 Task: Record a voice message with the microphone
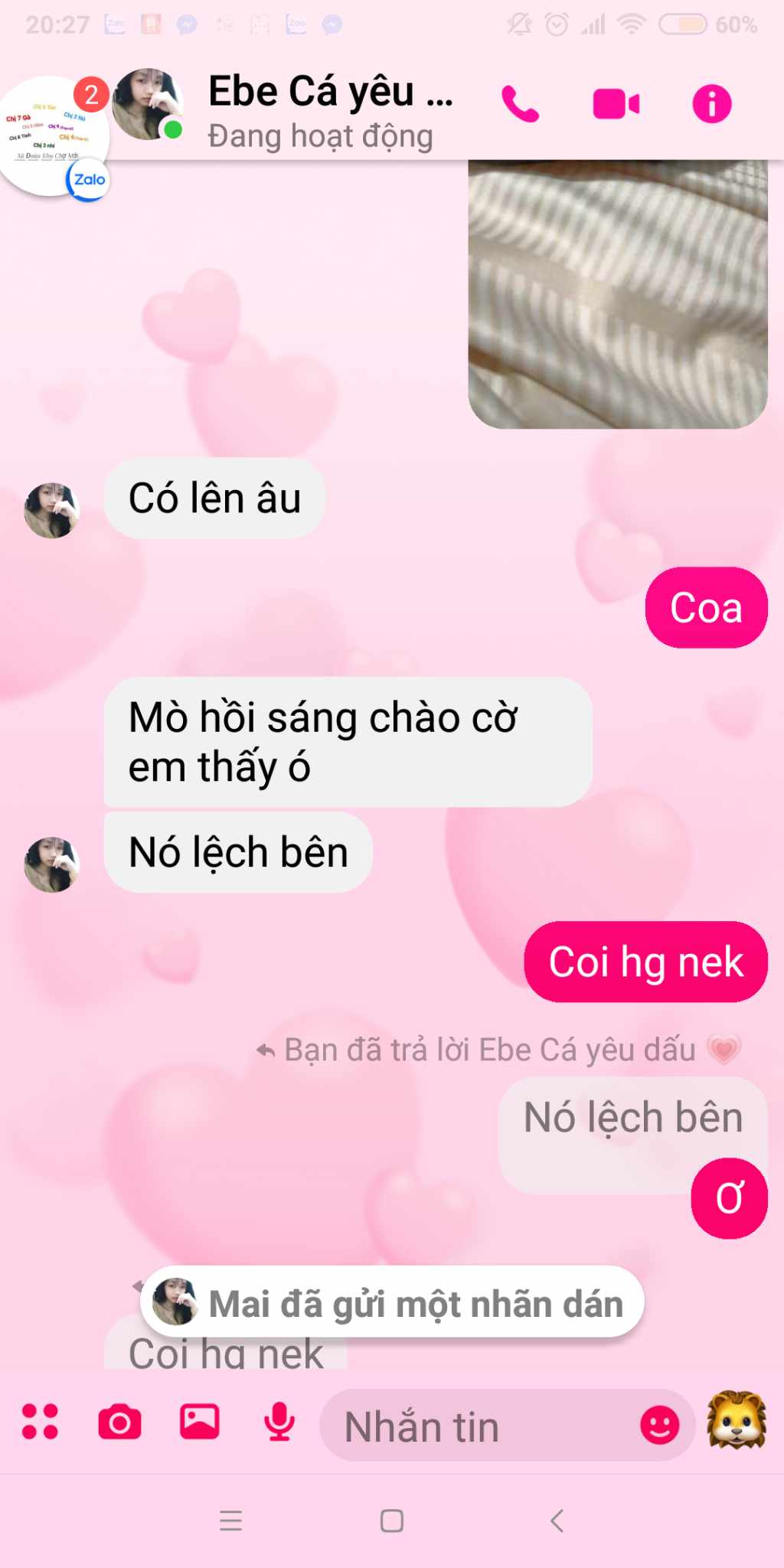click(279, 1423)
